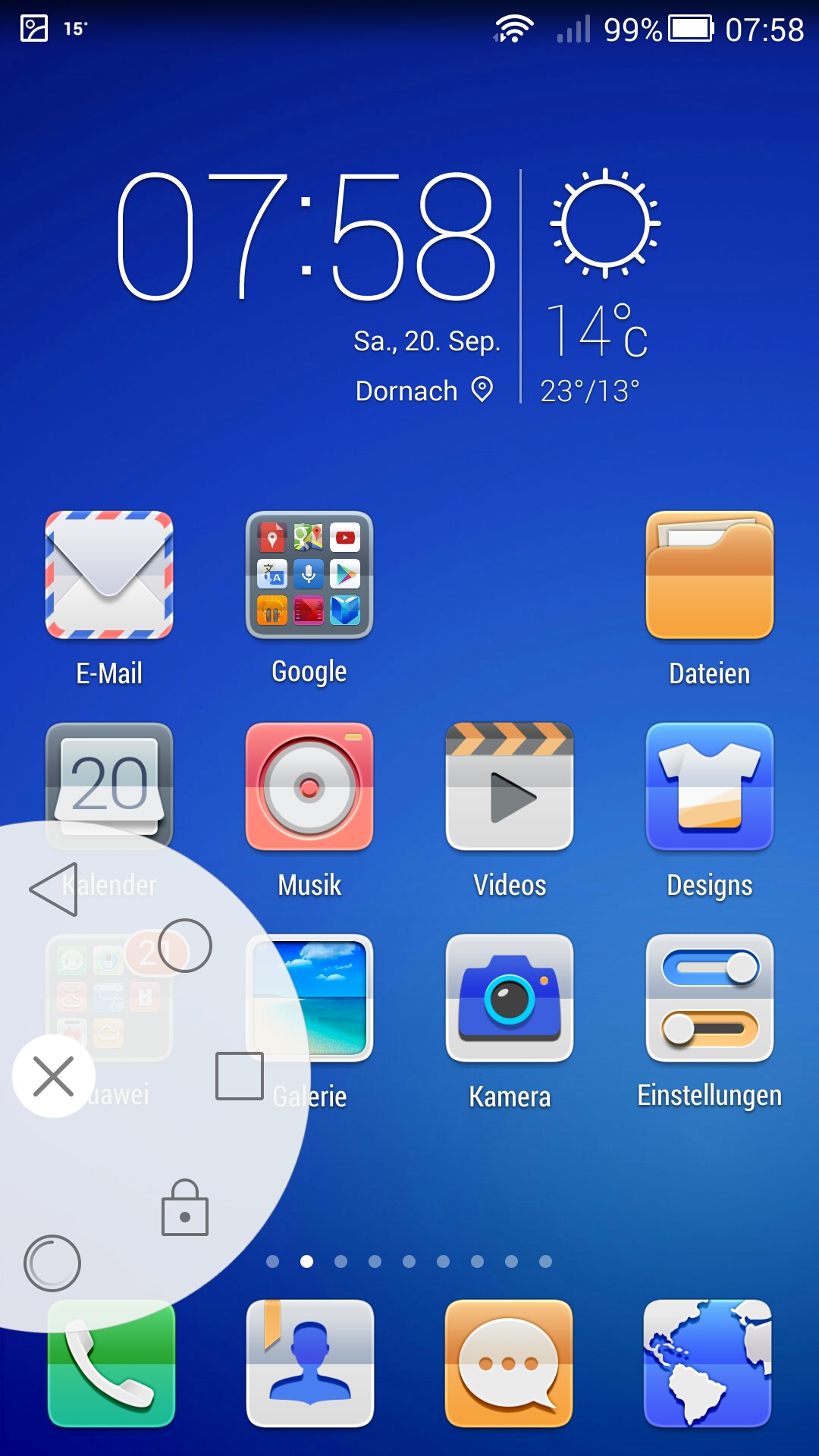Image resolution: width=819 pixels, height=1456 pixels.
Task: Tap the floating menu back triangle
Action: point(54,890)
